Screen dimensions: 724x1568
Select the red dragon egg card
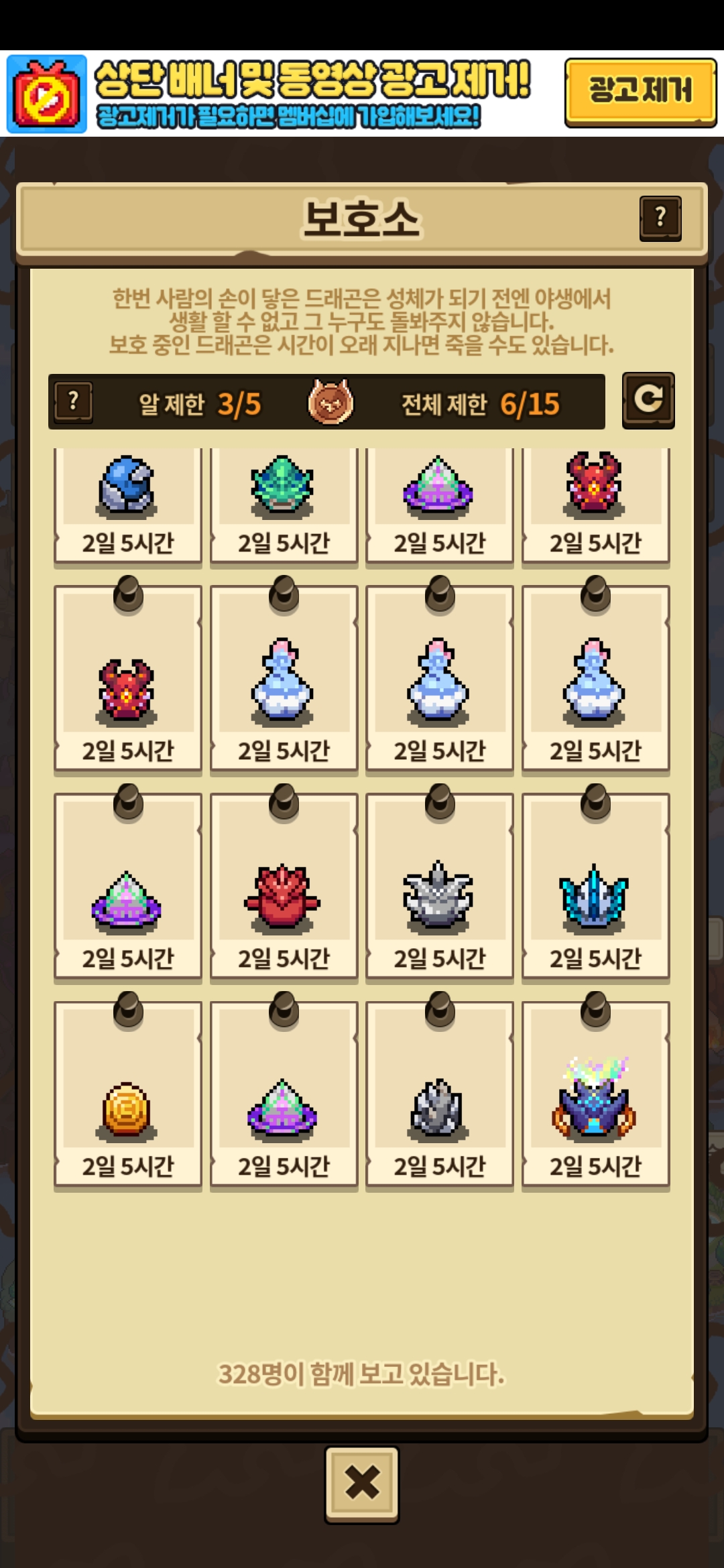[x=283, y=891]
